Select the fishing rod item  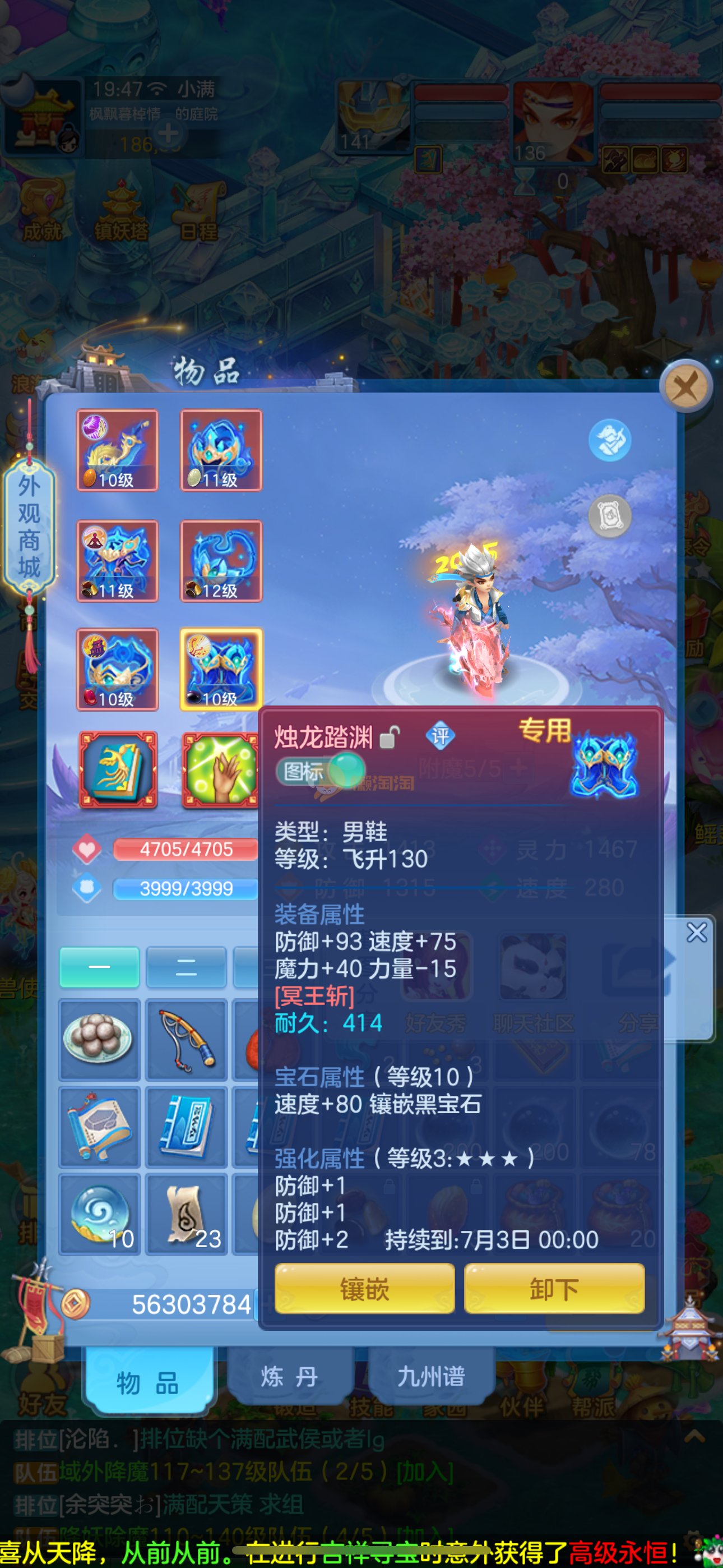click(186, 1040)
